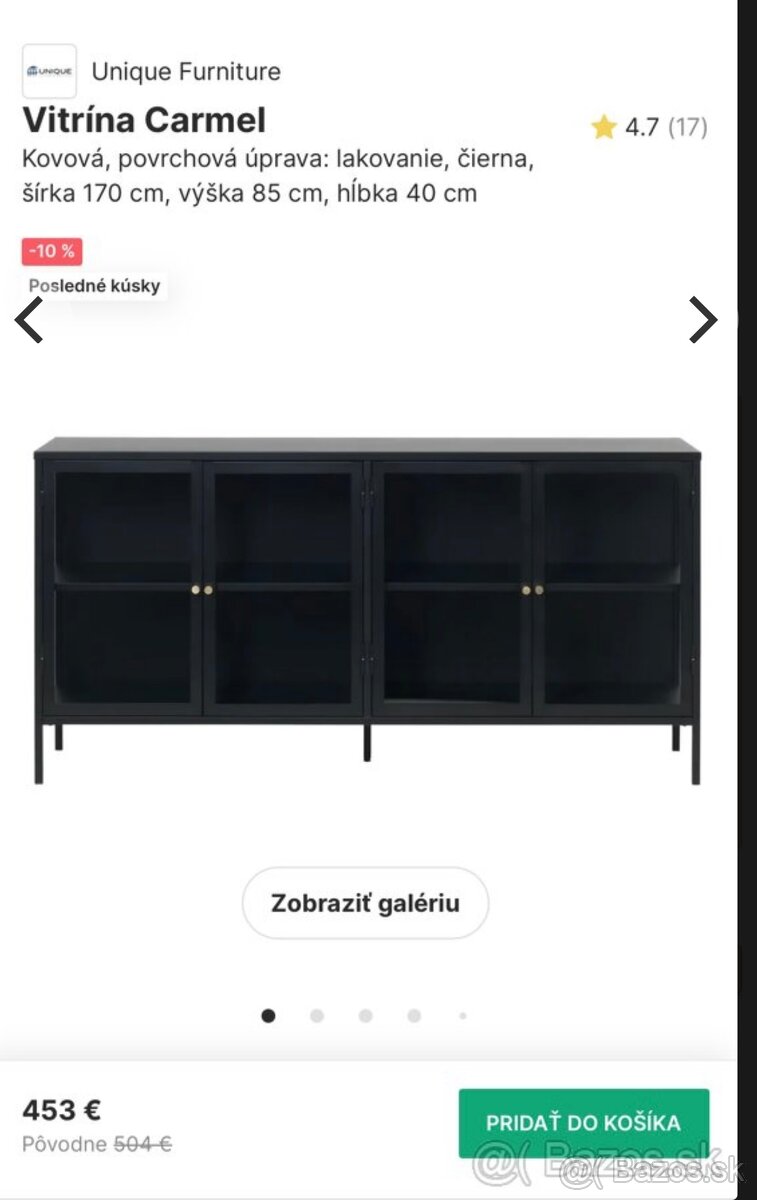
Task: Jump to the second gallery dot
Action: click(317, 1016)
